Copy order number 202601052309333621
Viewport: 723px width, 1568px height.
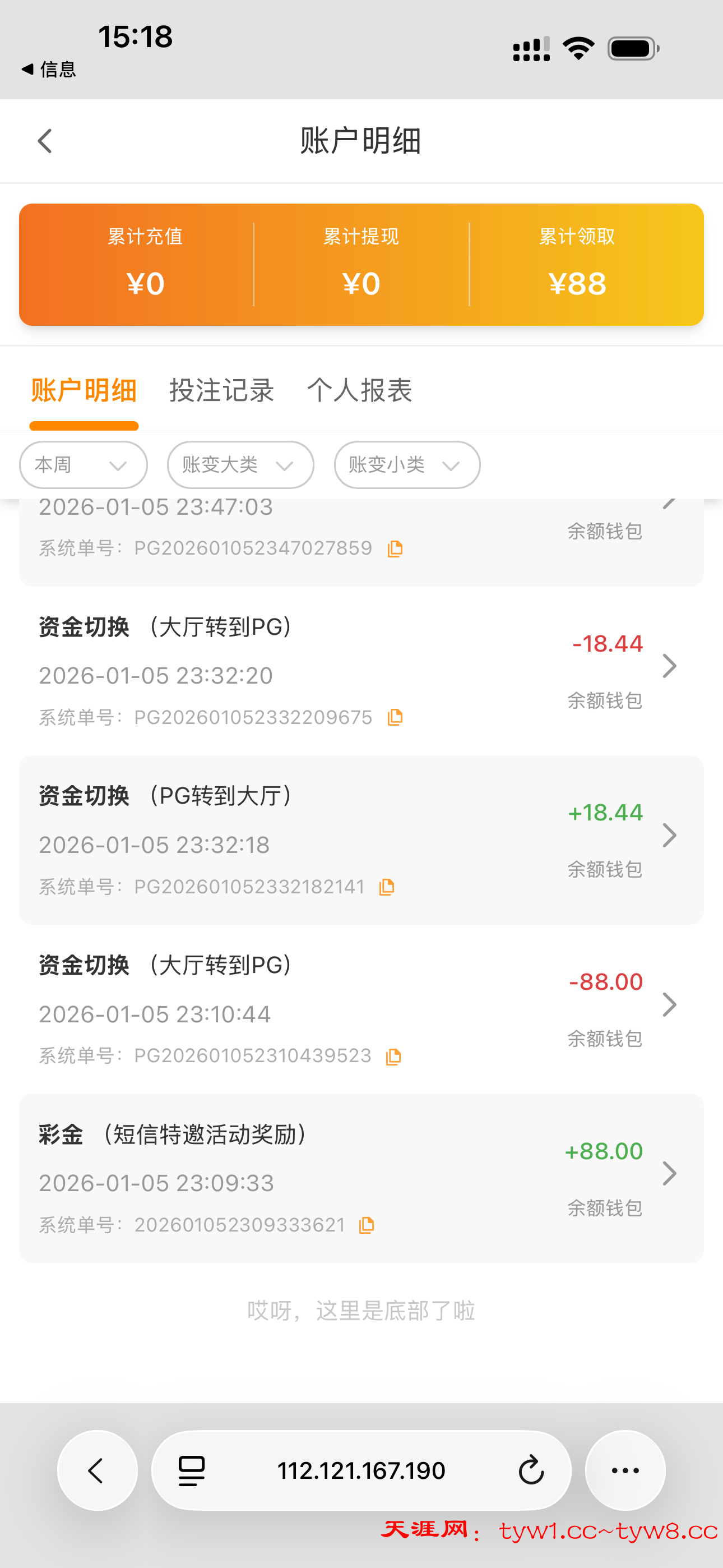pyautogui.click(x=367, y=1225)
